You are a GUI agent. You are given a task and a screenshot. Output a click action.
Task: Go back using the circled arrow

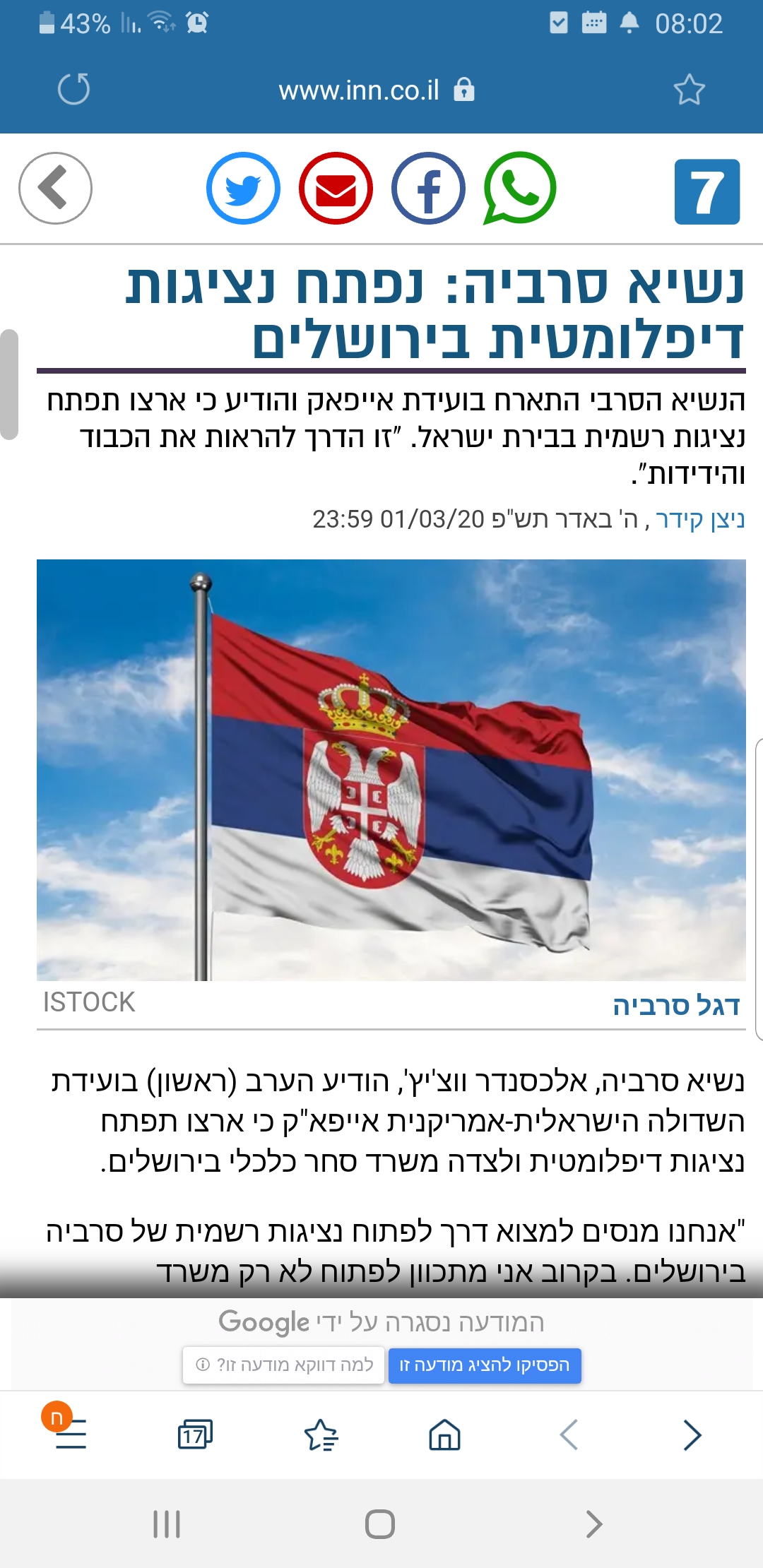click(x=55, y=188)
